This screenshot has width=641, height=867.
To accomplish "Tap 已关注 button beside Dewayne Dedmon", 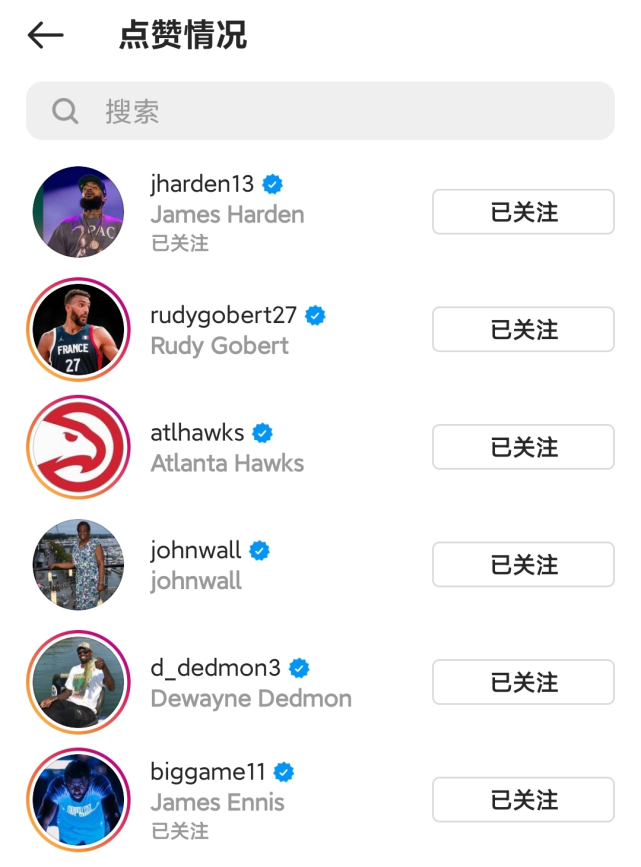I will point(523,682).
